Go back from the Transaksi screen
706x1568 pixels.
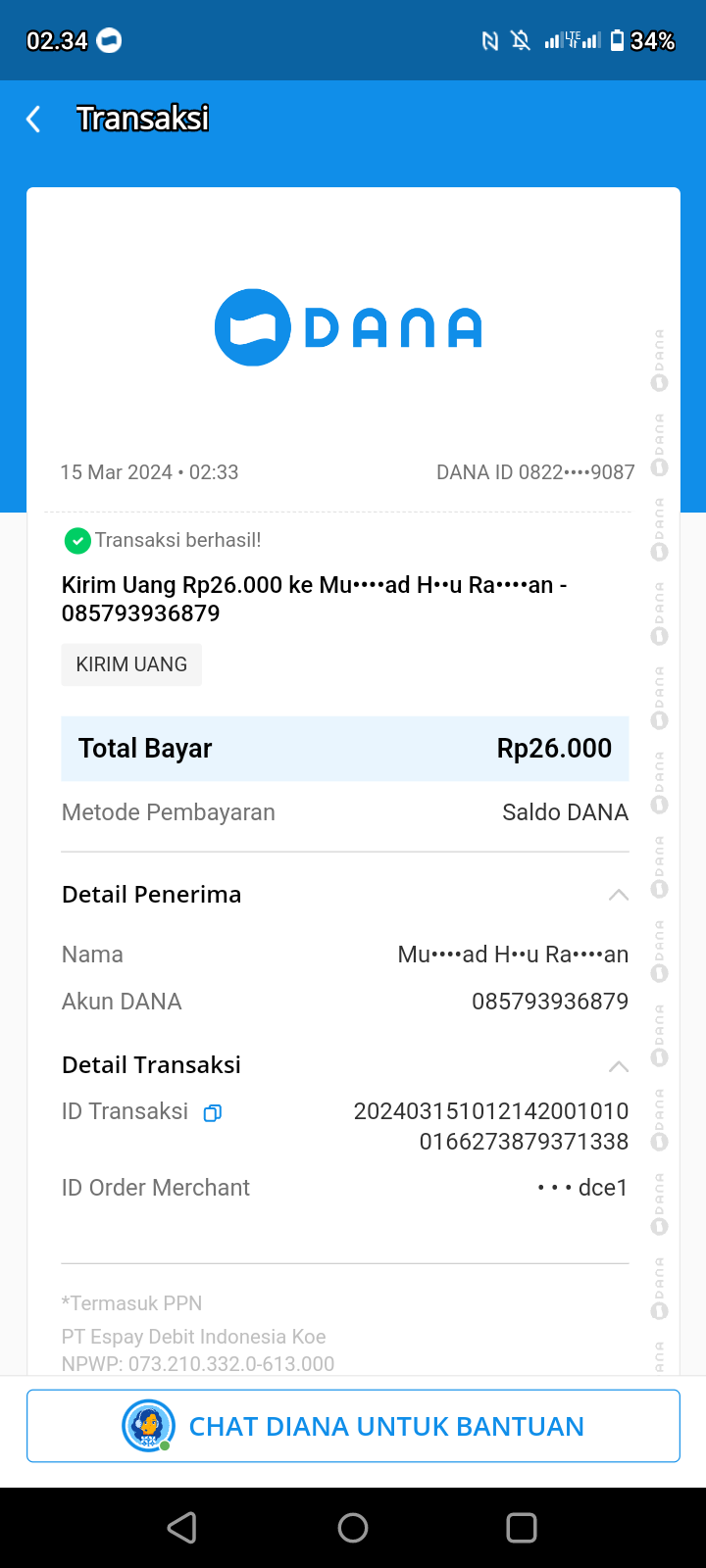(x=33, y=120)
